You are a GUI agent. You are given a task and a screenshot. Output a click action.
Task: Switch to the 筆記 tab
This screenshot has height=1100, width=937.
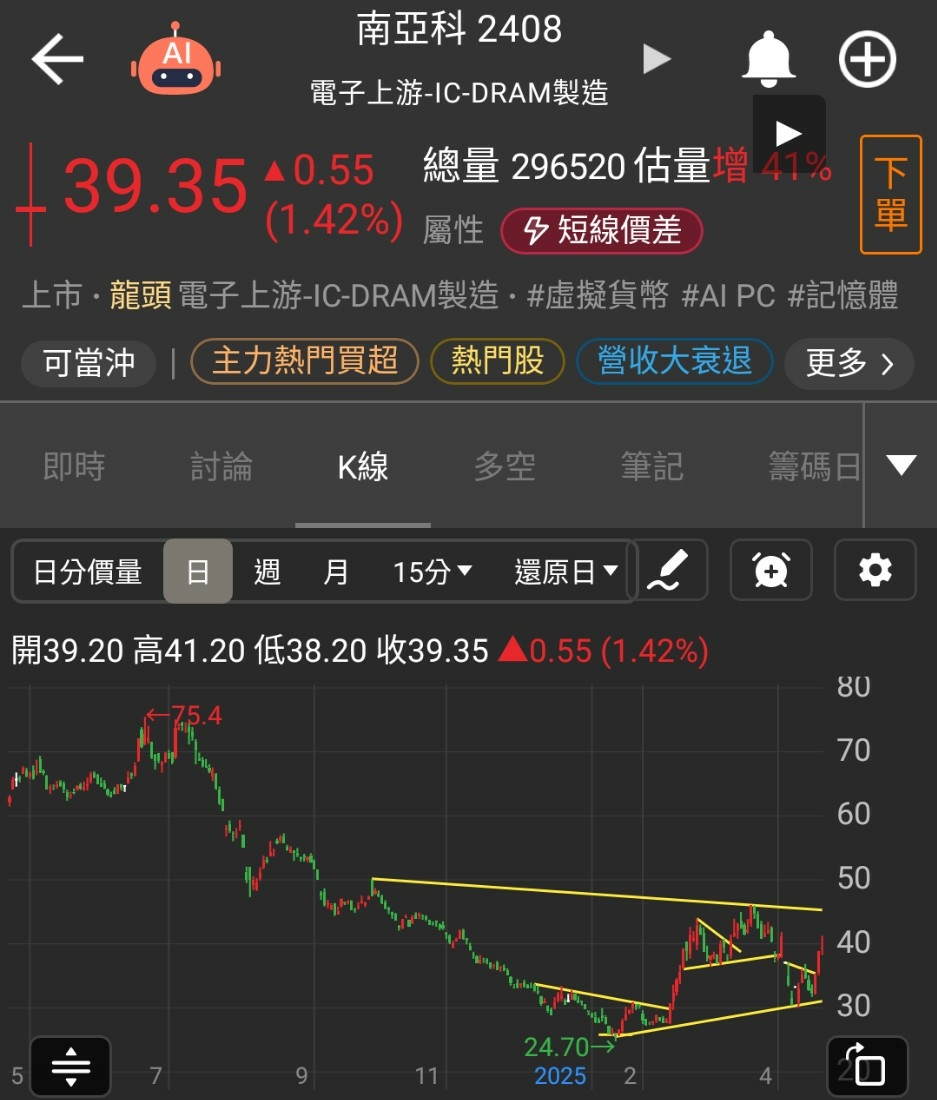point(652,466)
